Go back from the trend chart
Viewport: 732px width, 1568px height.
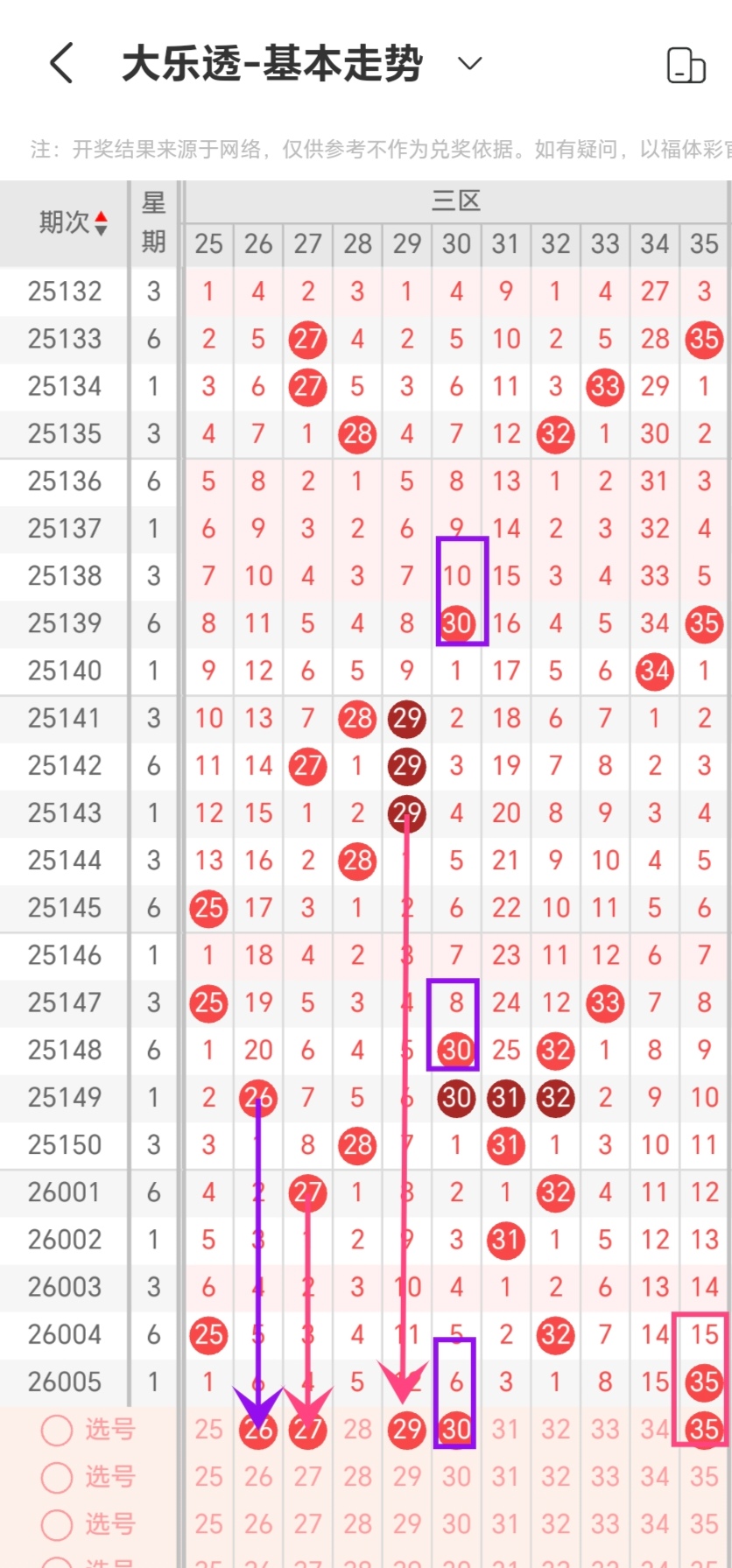click(x=61, y=63)
